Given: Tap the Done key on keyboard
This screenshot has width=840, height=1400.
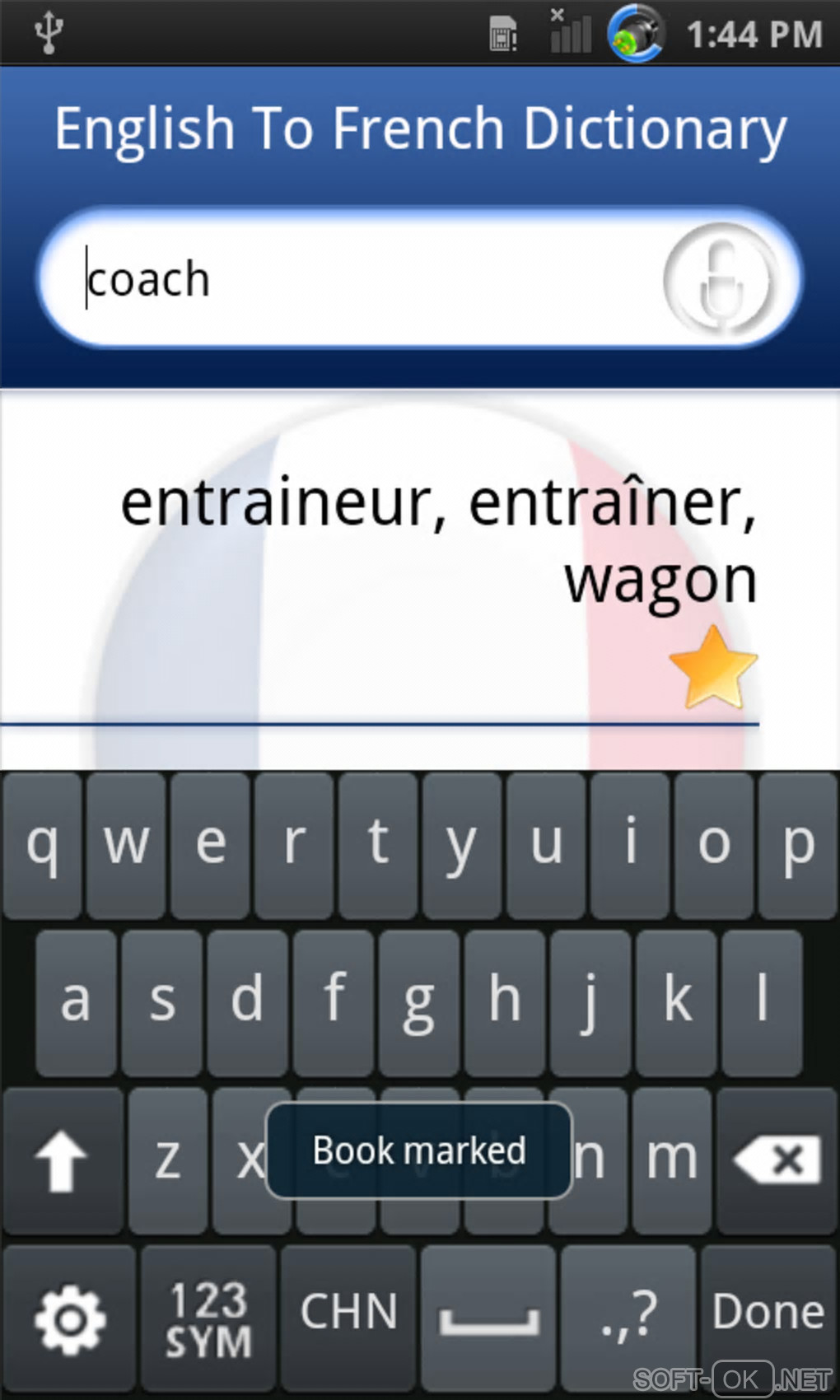Looking at the screenshot, I should tap(768, 1314).
